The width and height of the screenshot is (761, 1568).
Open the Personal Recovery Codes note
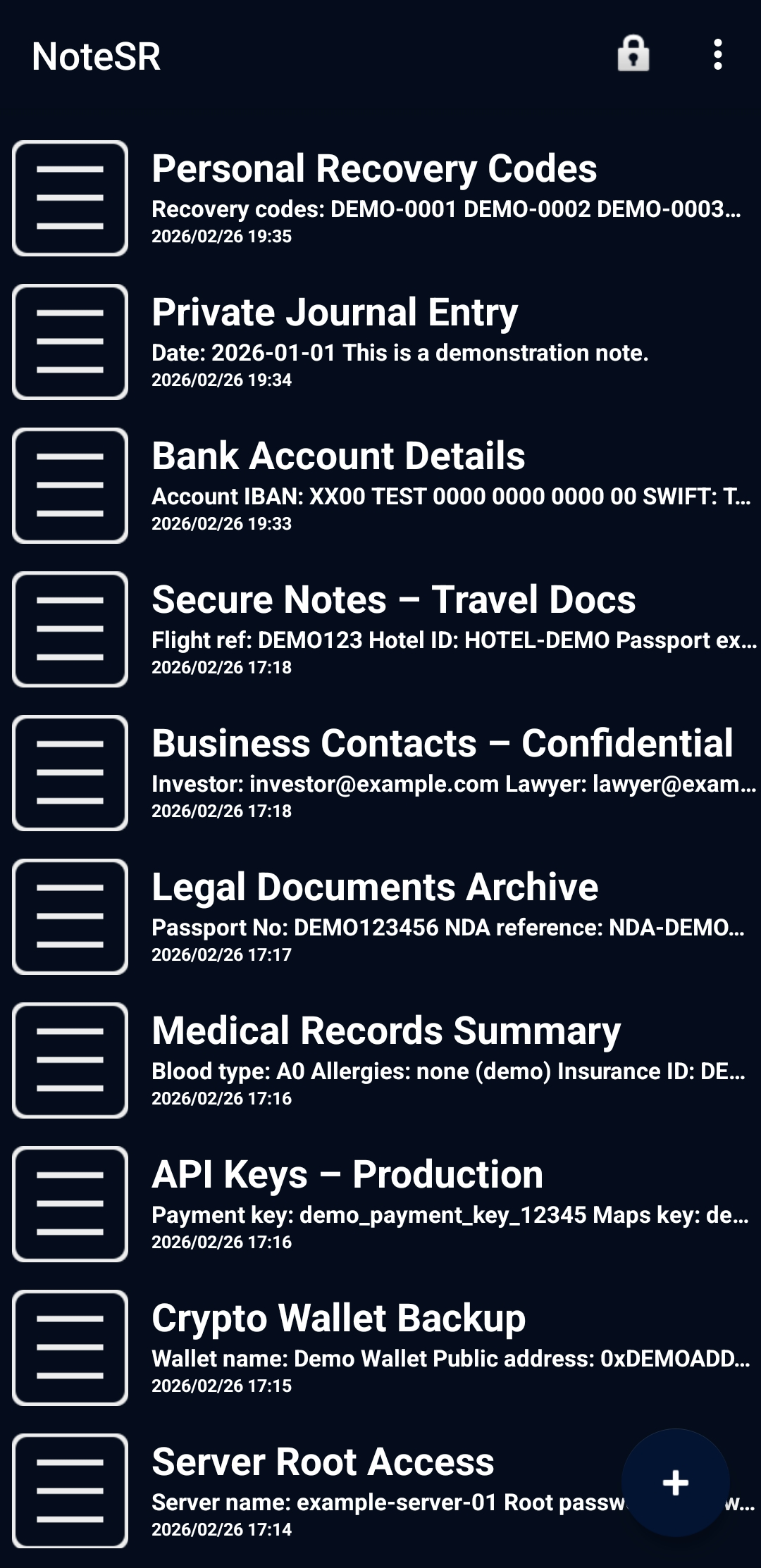(374, 170)
